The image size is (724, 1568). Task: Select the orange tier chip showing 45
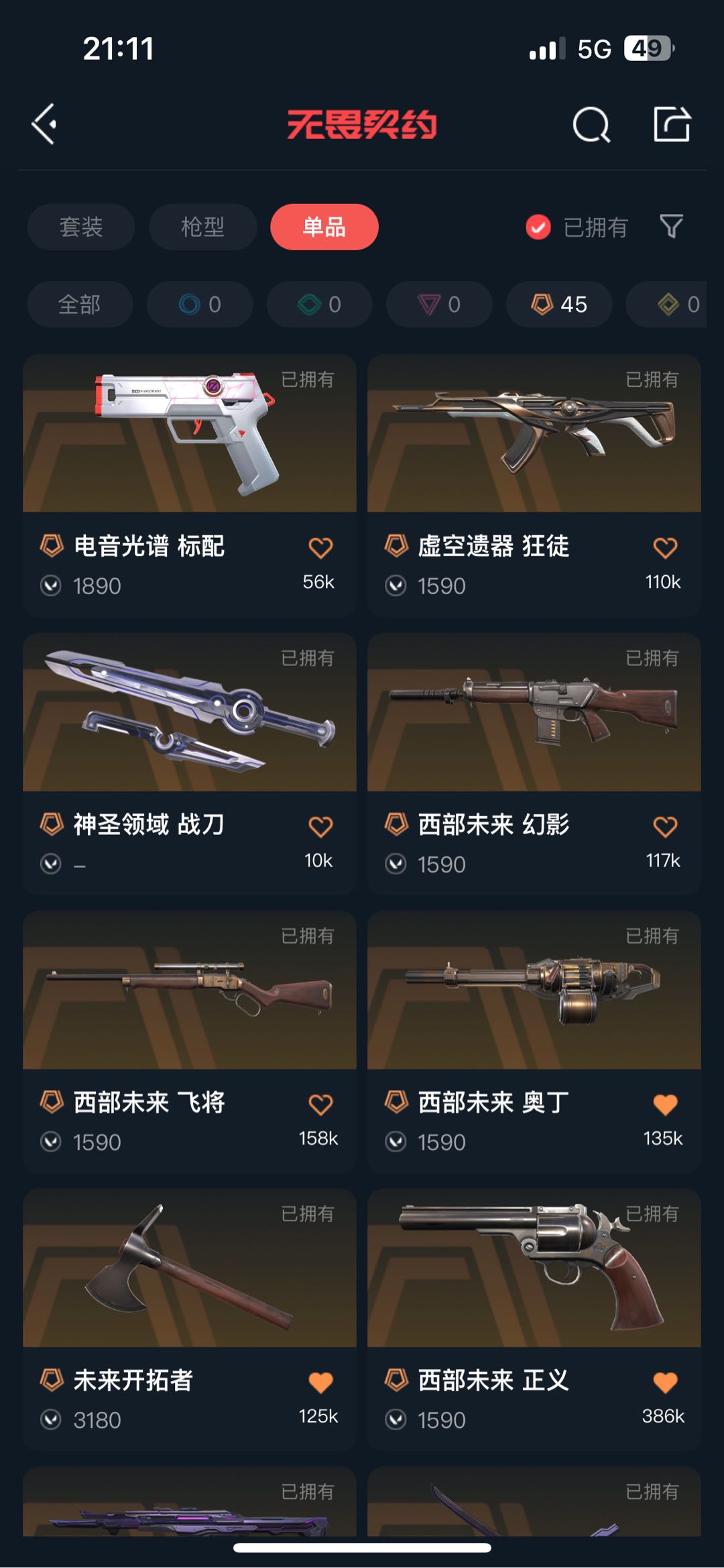(x=559, y=304)
